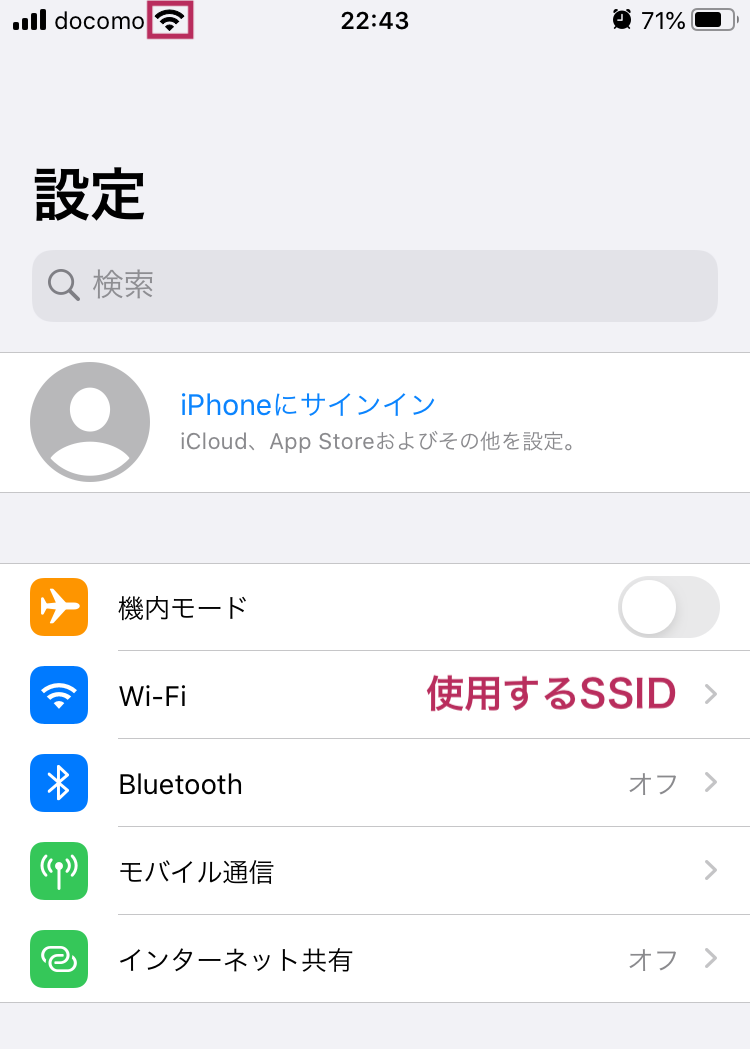750x1049 pixels.
Task: Tap the magnifying glass icon in search bar
Action: [x=62, y=285]
